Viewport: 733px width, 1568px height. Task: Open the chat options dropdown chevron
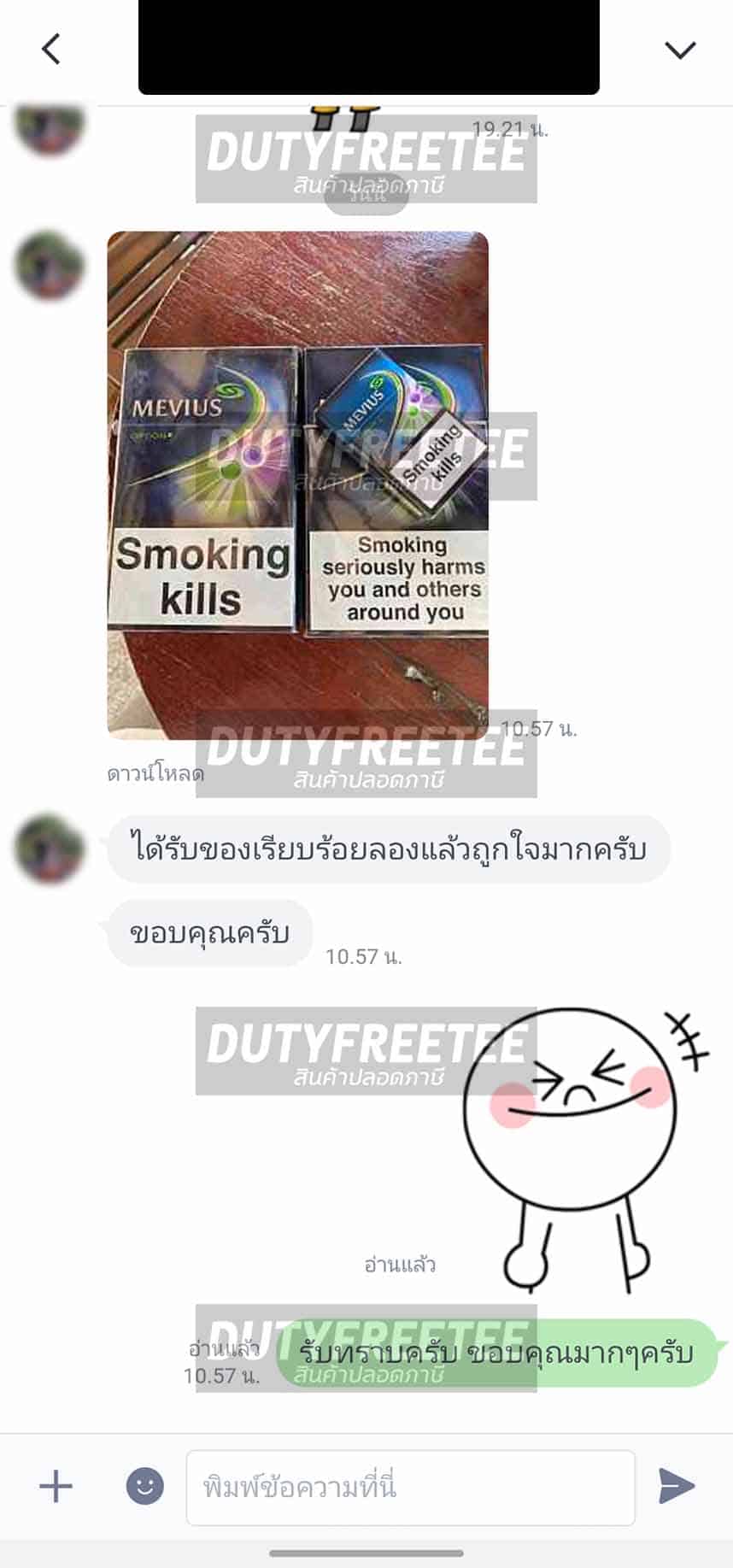click(680, 50)
